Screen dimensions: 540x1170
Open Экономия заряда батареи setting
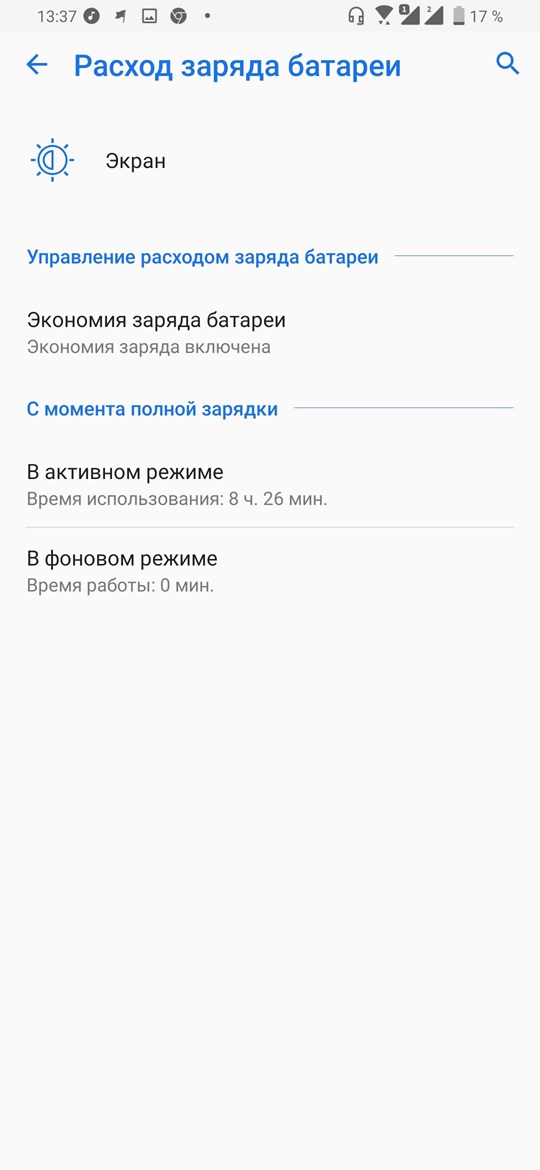(270, 333)
